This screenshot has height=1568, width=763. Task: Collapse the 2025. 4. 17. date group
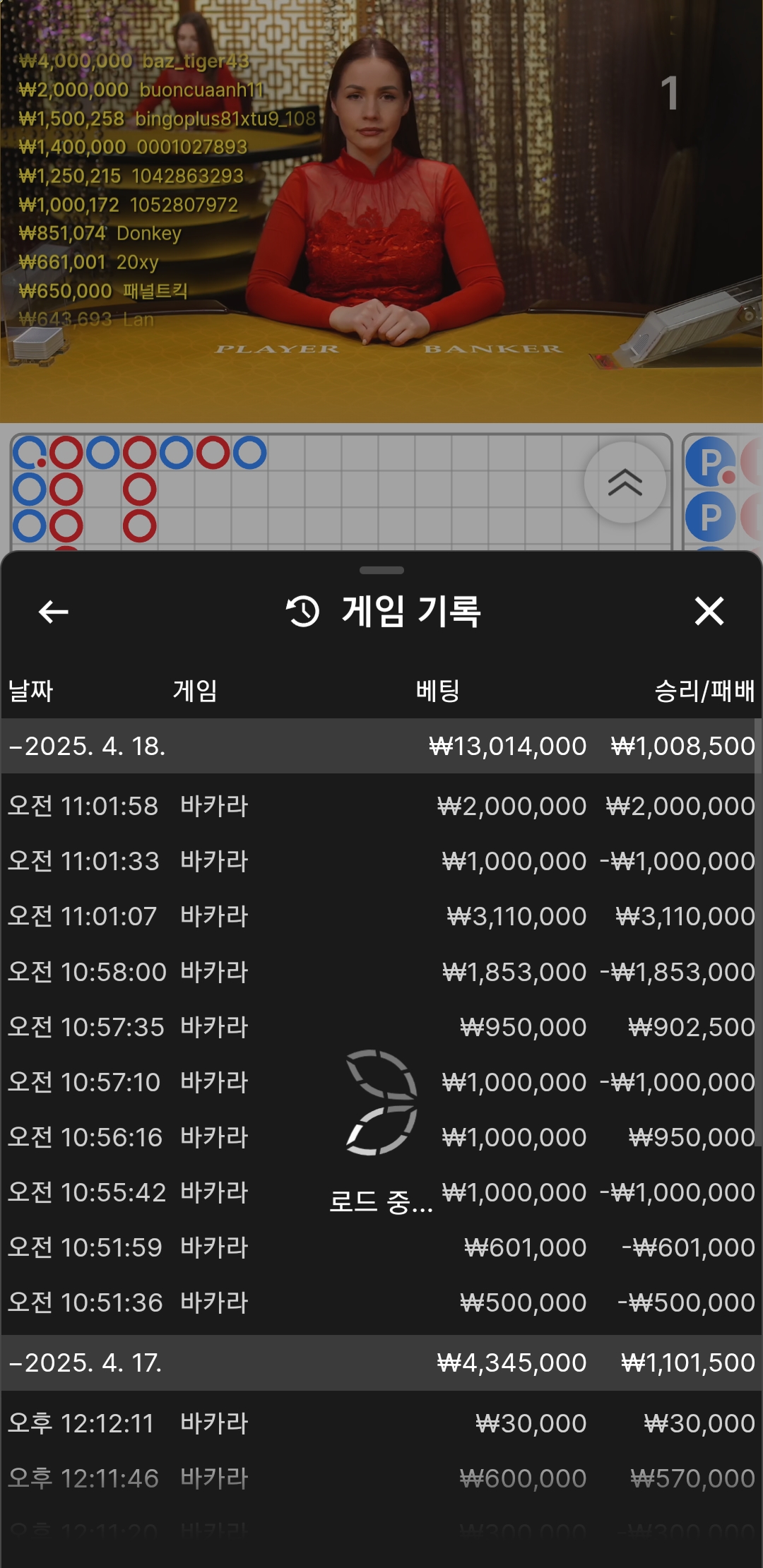coord(85,1363)
